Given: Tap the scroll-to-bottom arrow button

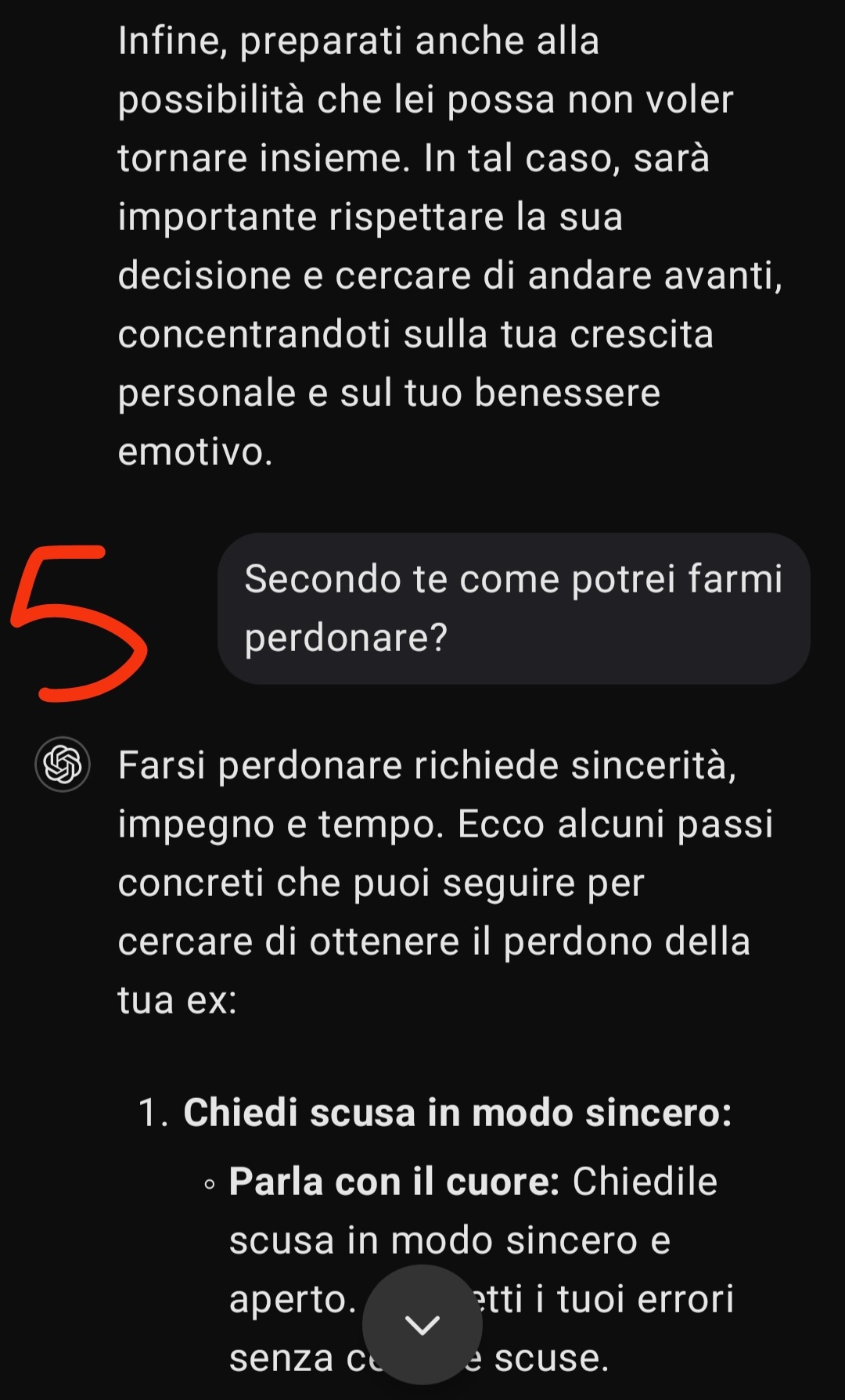Looking at the screenshot, I should click(422, 1324).
